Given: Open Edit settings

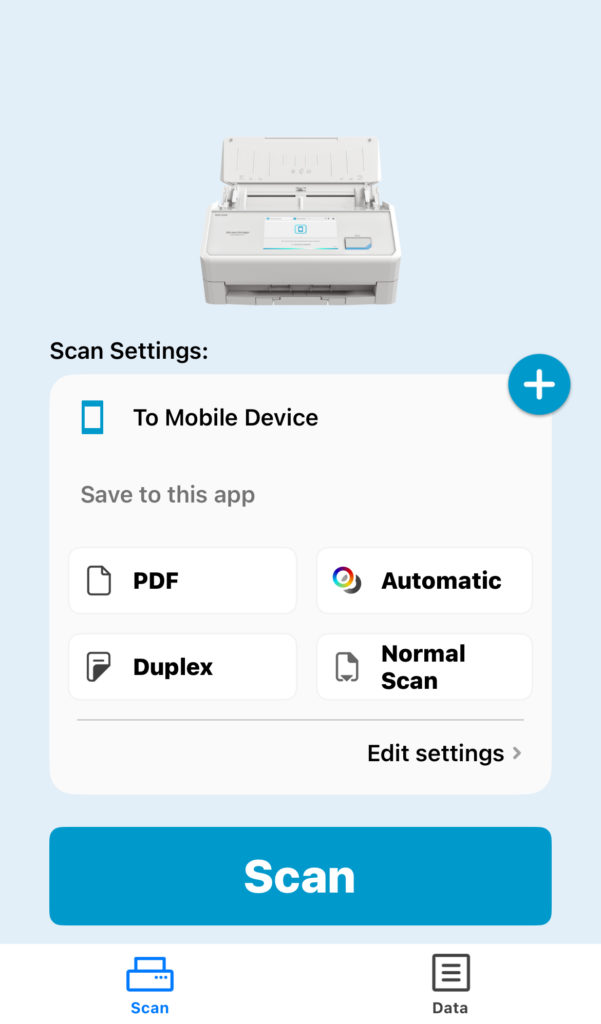Looking at the screenshot, I should (444, 753).
